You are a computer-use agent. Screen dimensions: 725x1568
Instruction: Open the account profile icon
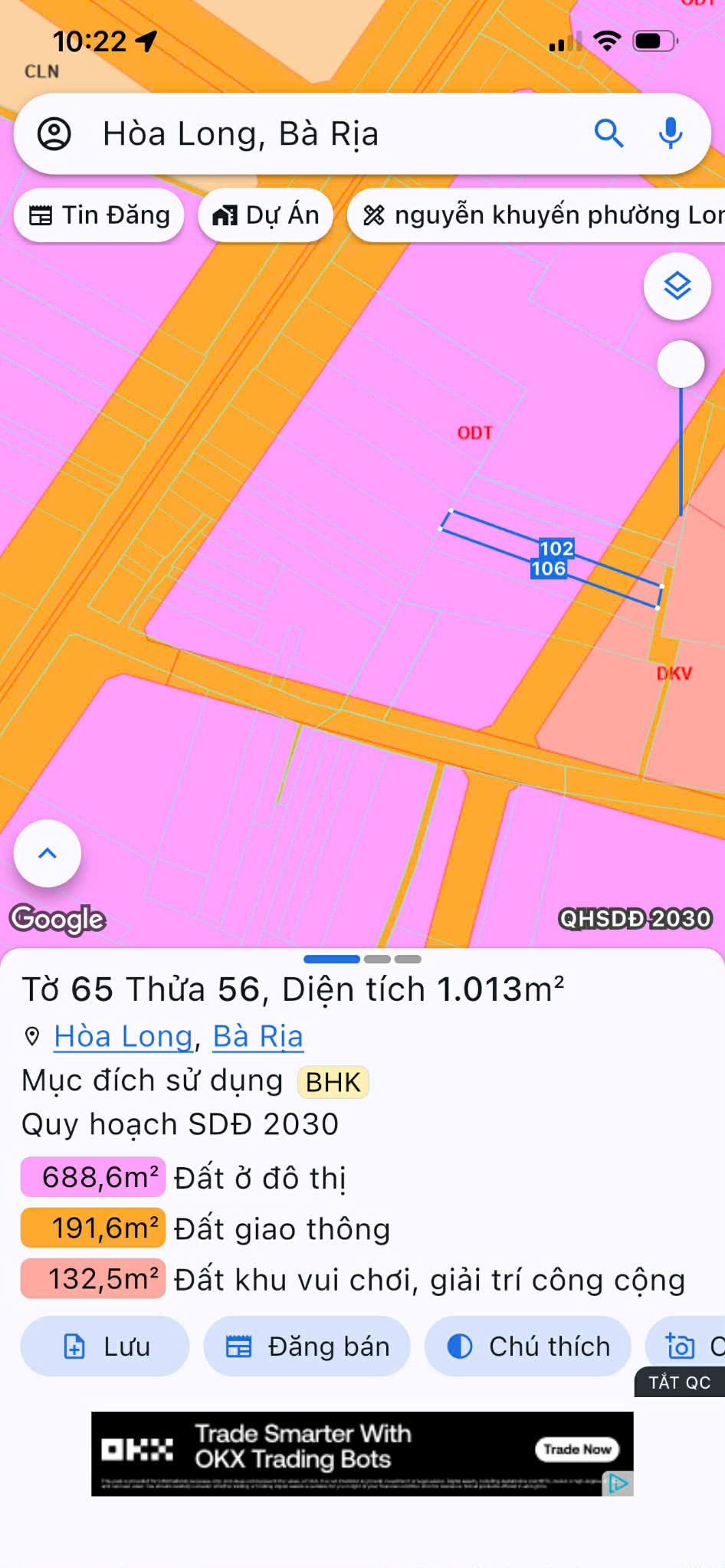(x=54, y=134)
